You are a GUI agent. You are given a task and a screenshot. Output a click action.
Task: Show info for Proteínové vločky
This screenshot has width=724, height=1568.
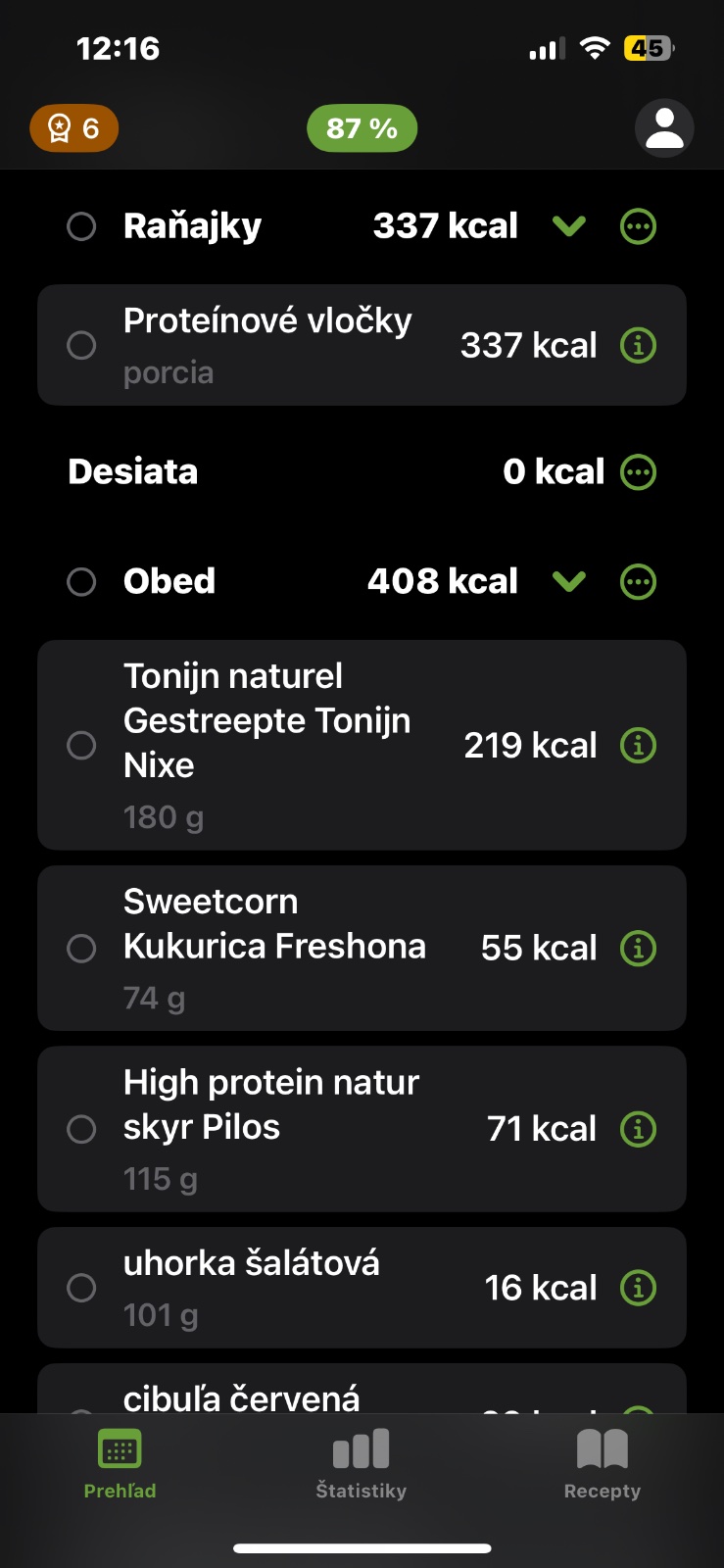tap(639, 345)
